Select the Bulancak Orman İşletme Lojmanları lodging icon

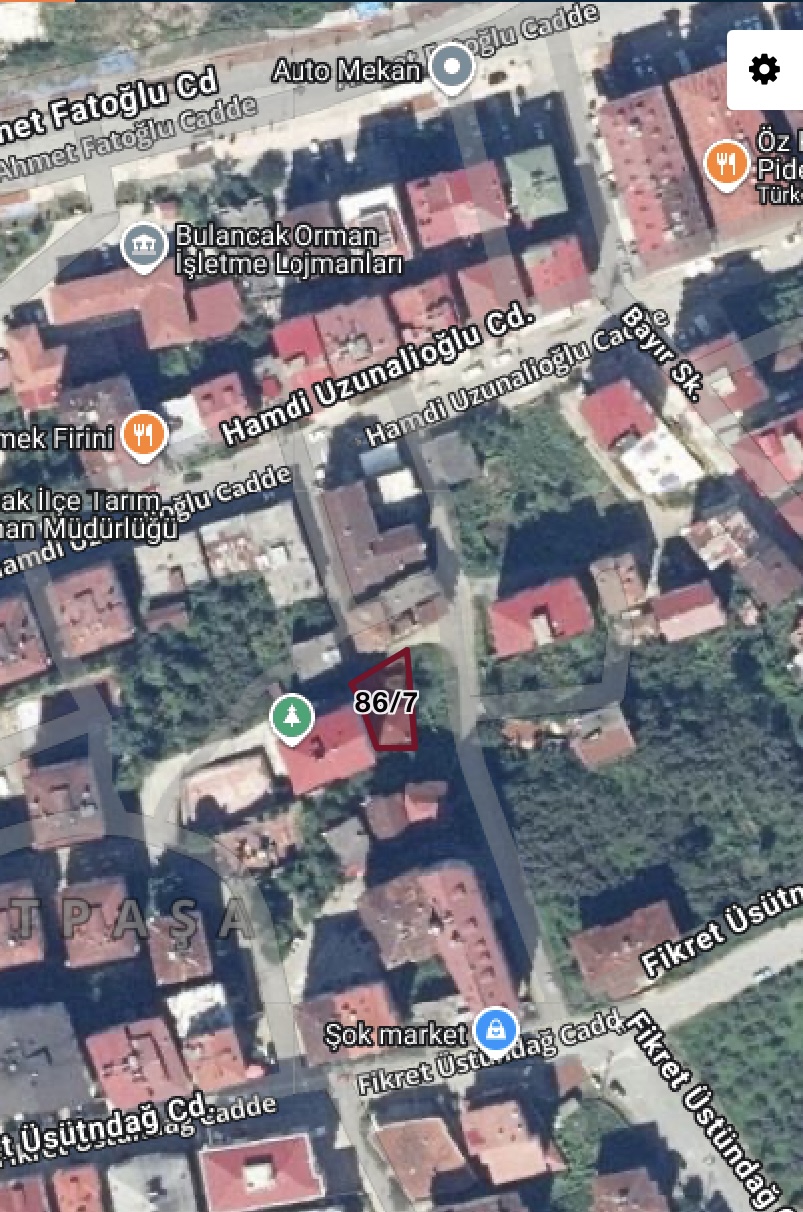pos(144,245)
